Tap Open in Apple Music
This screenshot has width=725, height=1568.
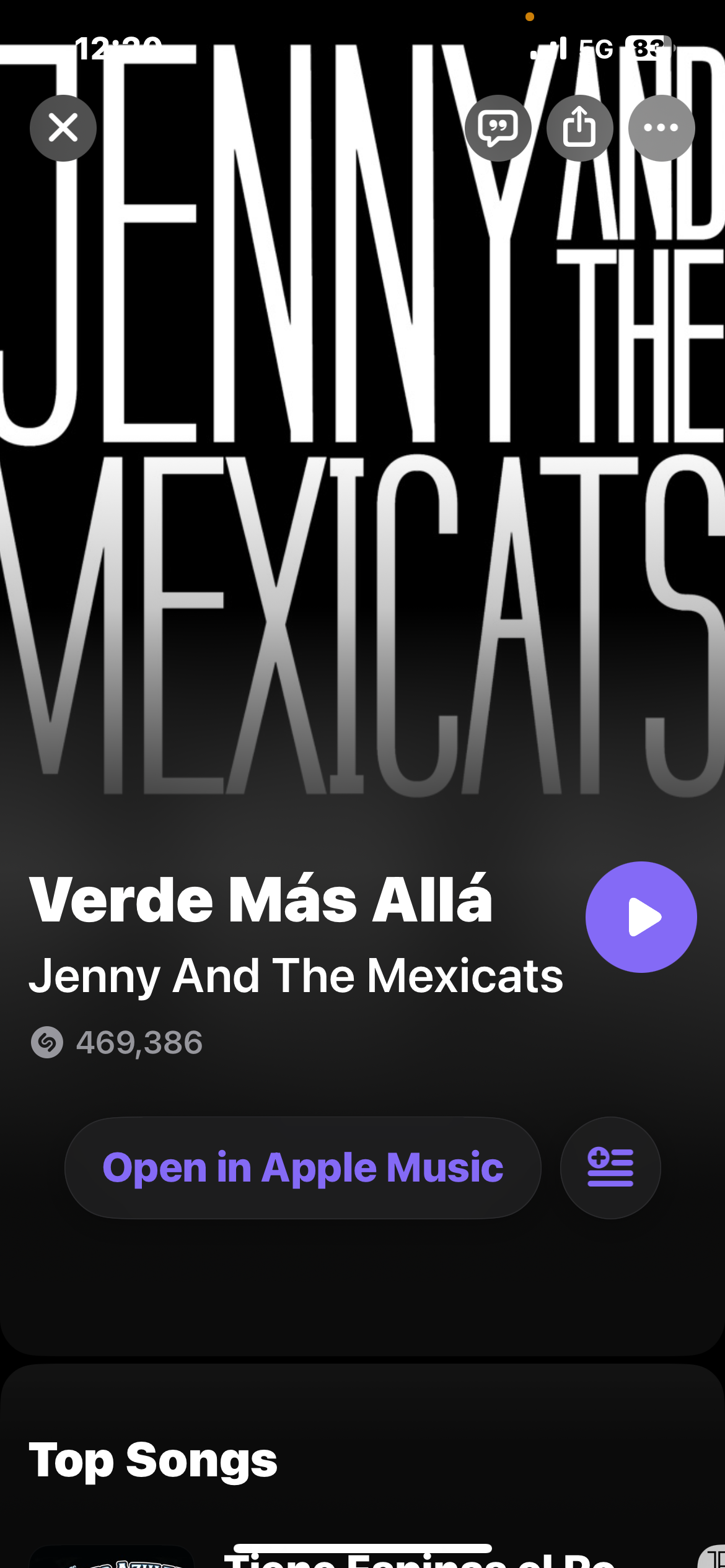coord(303,1168)
